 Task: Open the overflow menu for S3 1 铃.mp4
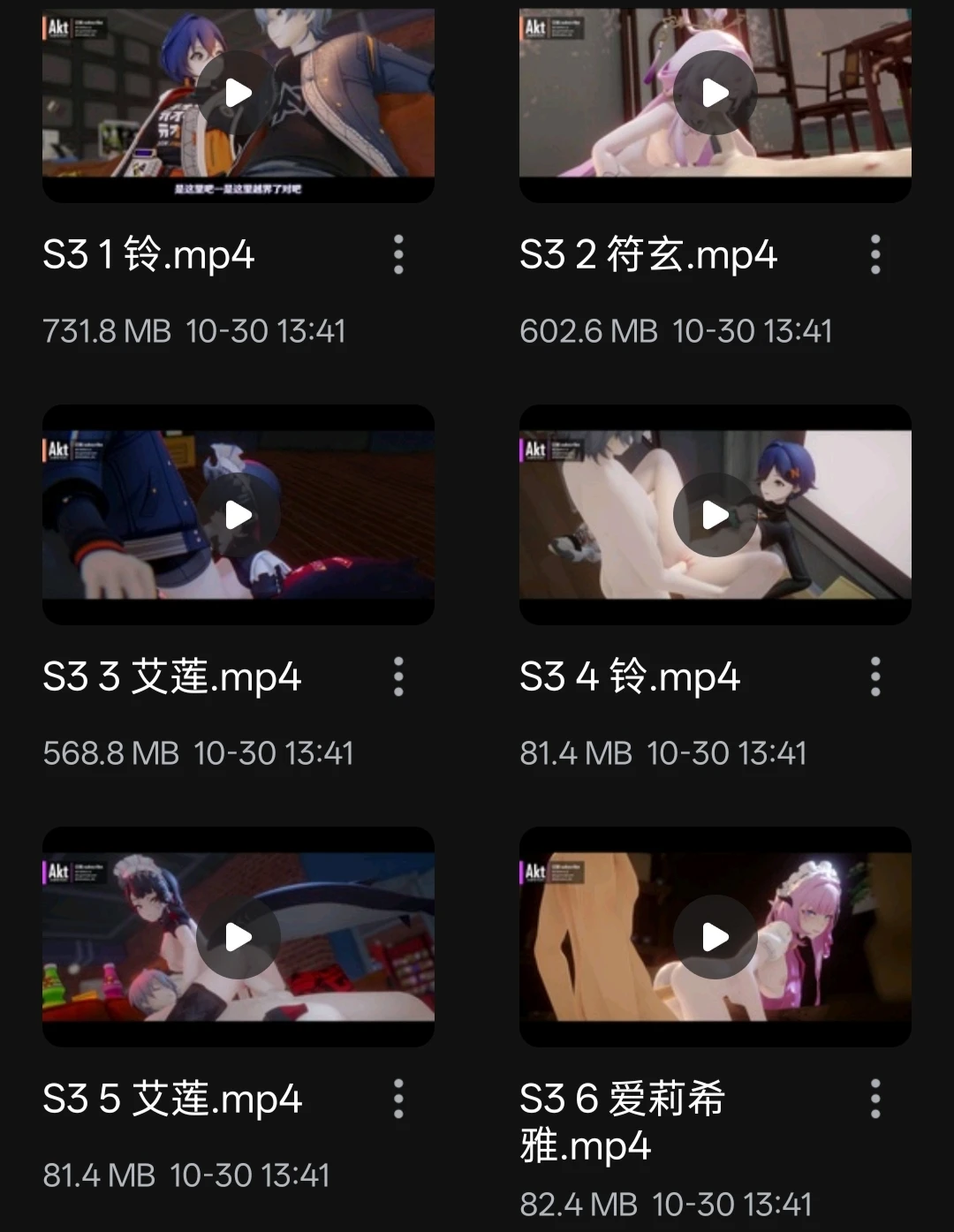coord(398,255)
